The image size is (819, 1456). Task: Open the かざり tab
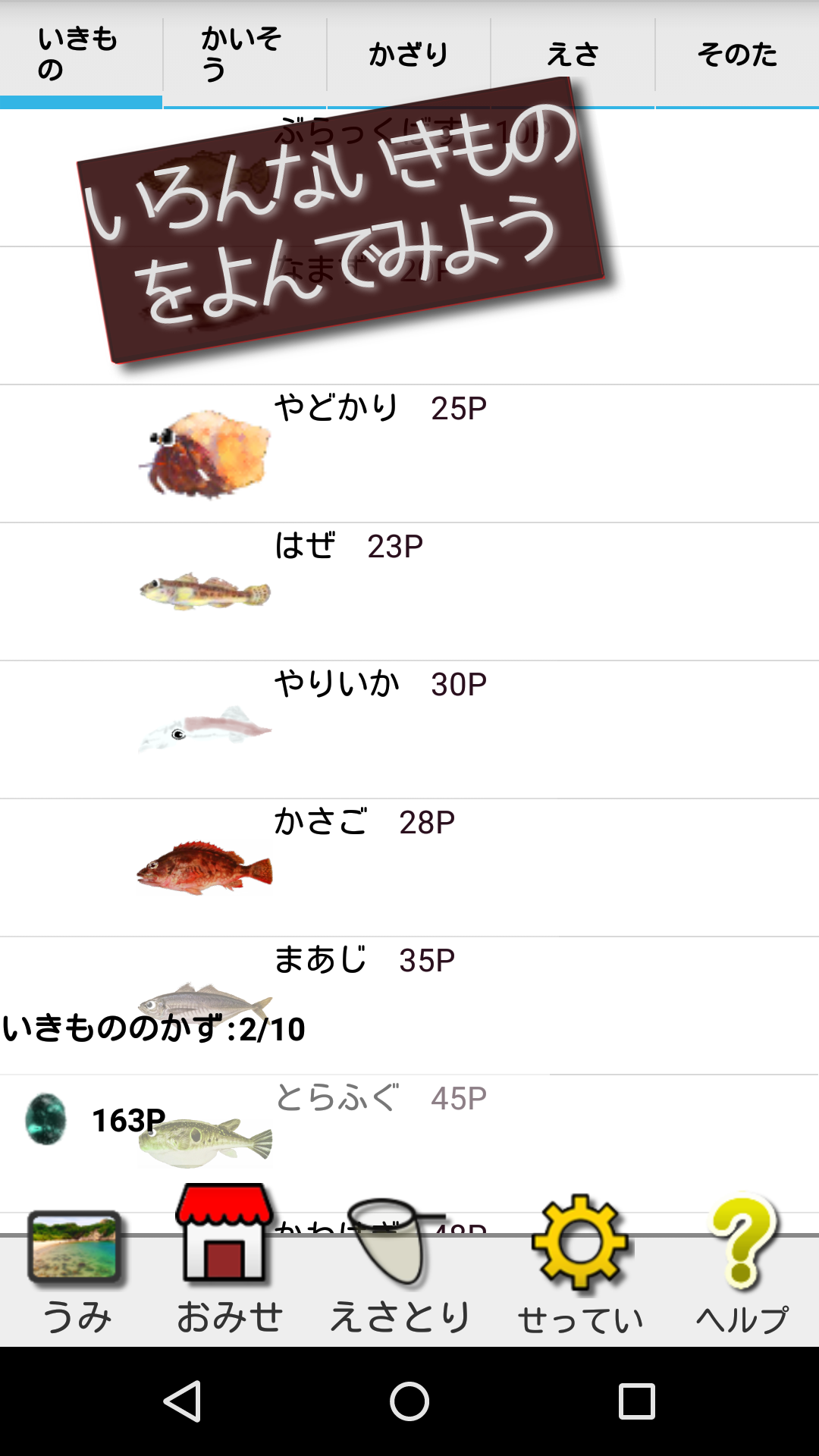tap(408, 55)
